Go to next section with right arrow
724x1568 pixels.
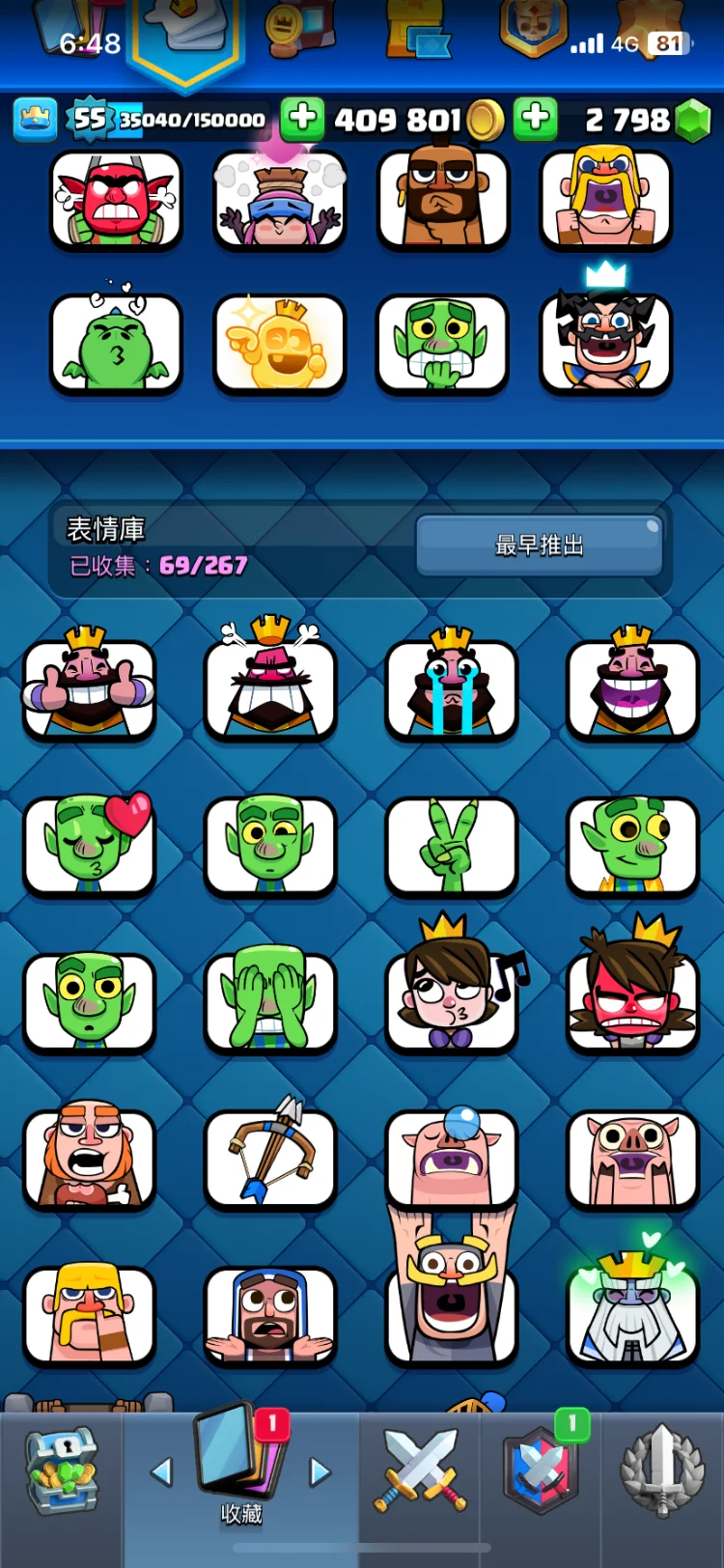pyautogui.click(x=320, y=1471)
